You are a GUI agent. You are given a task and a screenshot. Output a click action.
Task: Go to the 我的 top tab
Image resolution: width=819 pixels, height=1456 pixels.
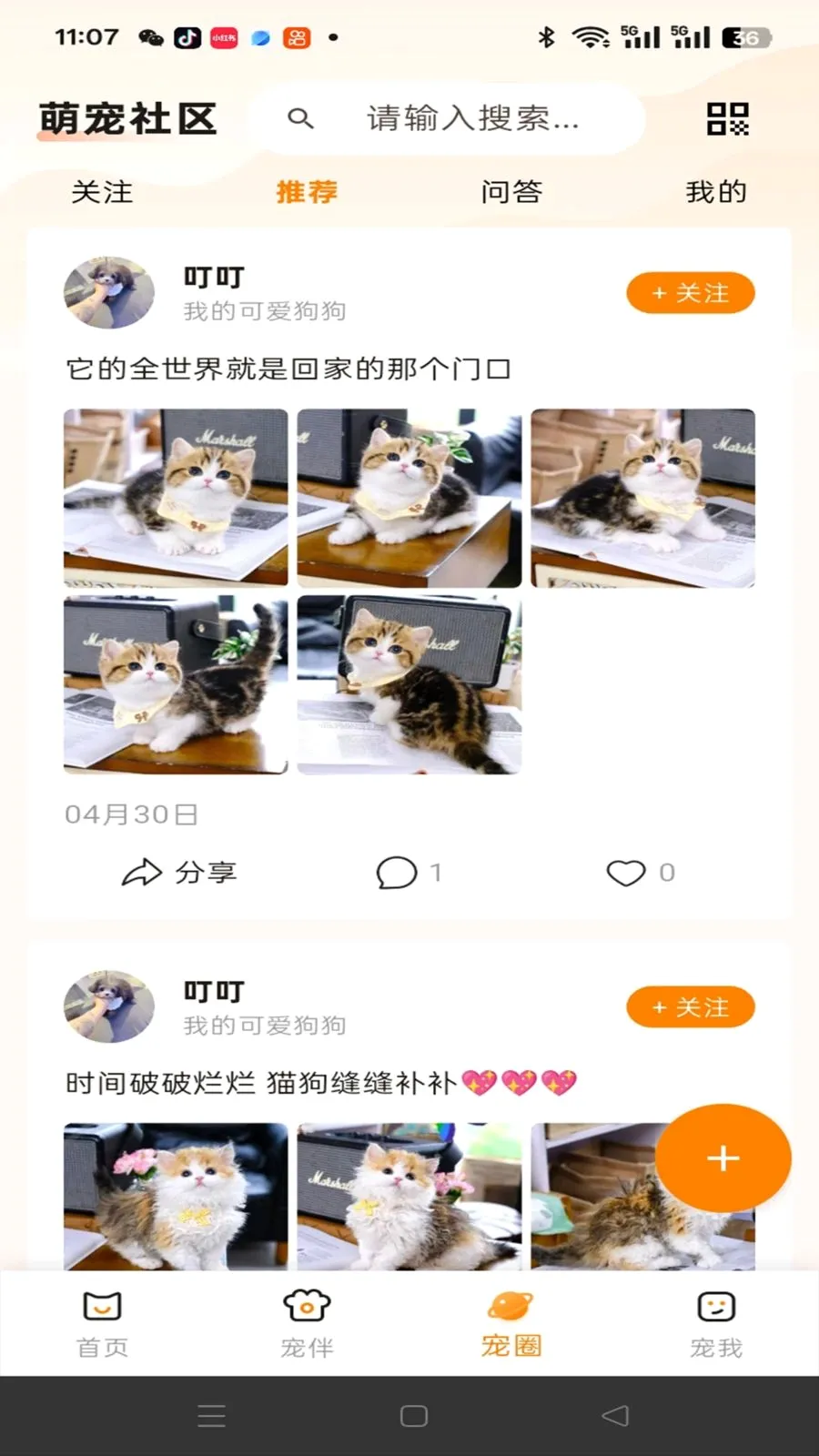pos(716,192)
